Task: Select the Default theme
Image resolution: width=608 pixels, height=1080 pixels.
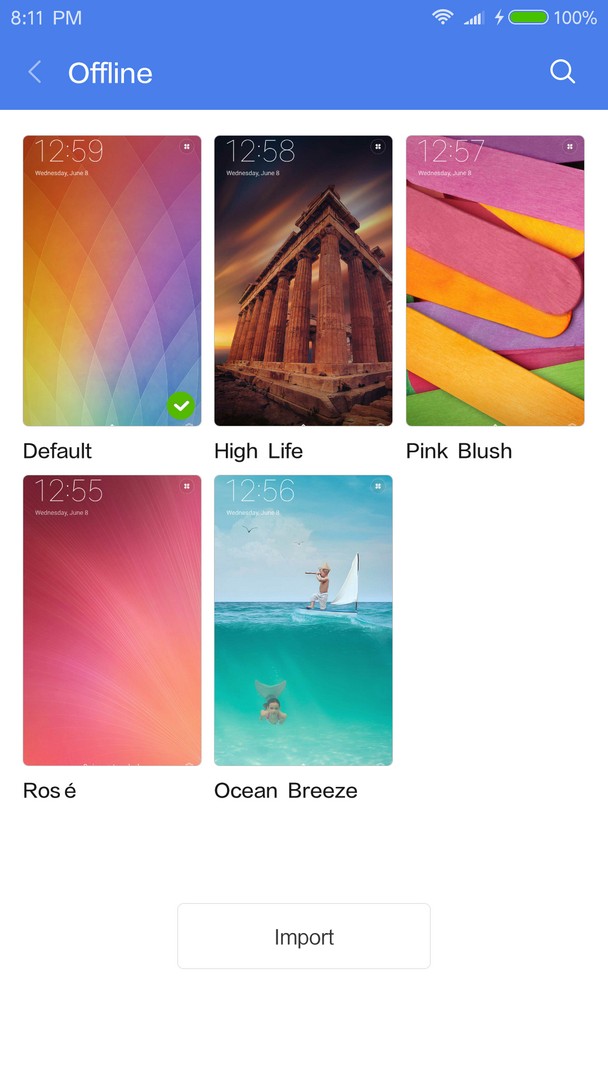Action: 112,281
